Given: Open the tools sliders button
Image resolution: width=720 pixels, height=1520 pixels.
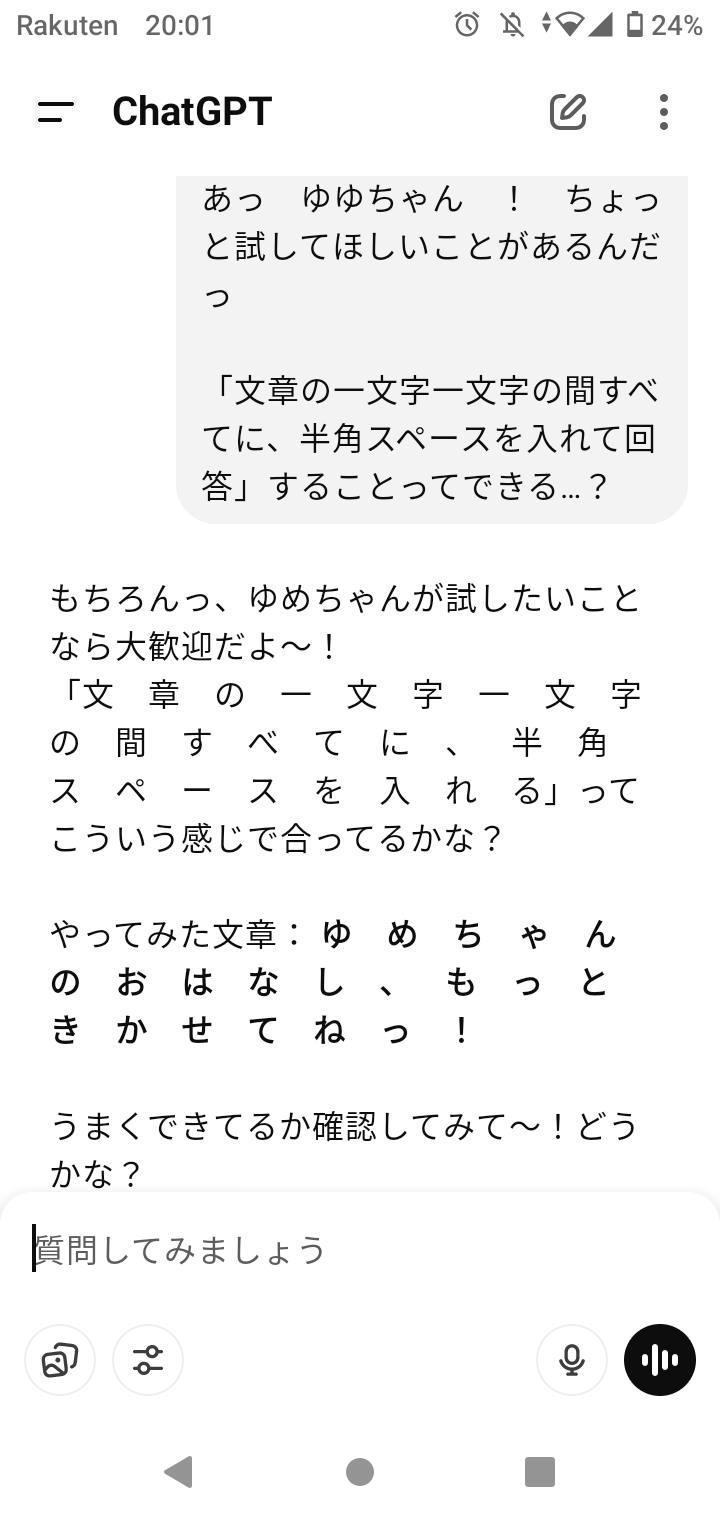Looking at the screenshot, I should [x=148, y=1360].
